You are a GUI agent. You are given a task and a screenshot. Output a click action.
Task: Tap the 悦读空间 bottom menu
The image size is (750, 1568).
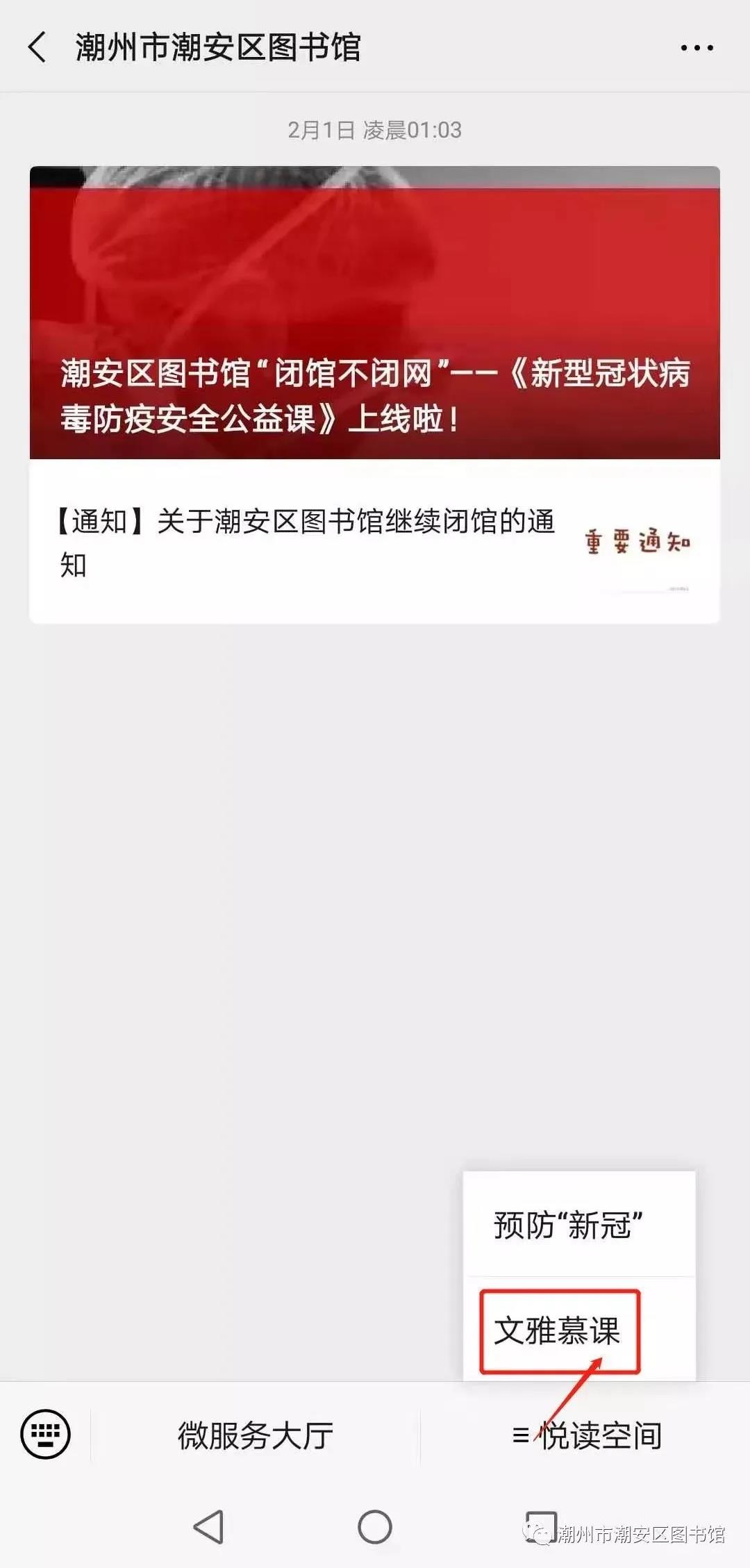pos(585,1435)
